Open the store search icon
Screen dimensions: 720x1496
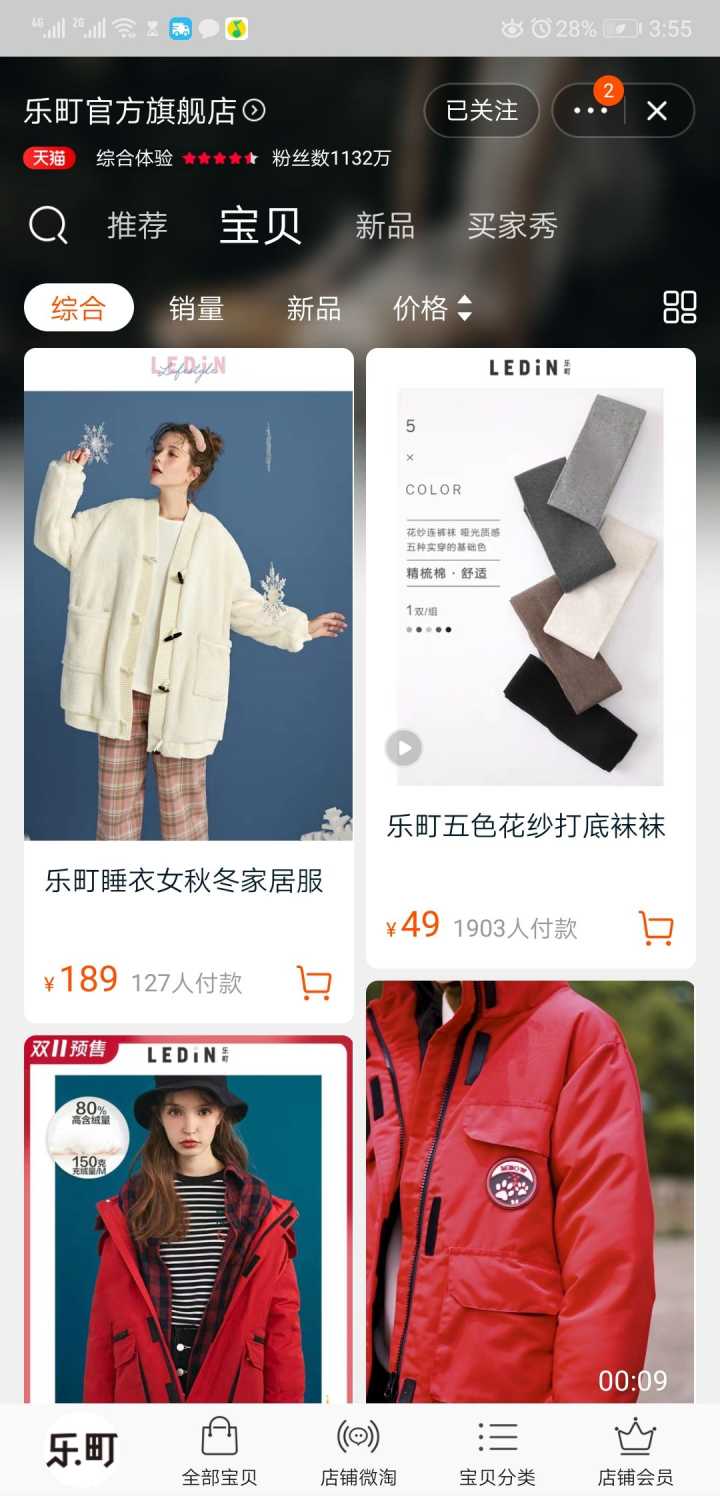coord(47,225)
